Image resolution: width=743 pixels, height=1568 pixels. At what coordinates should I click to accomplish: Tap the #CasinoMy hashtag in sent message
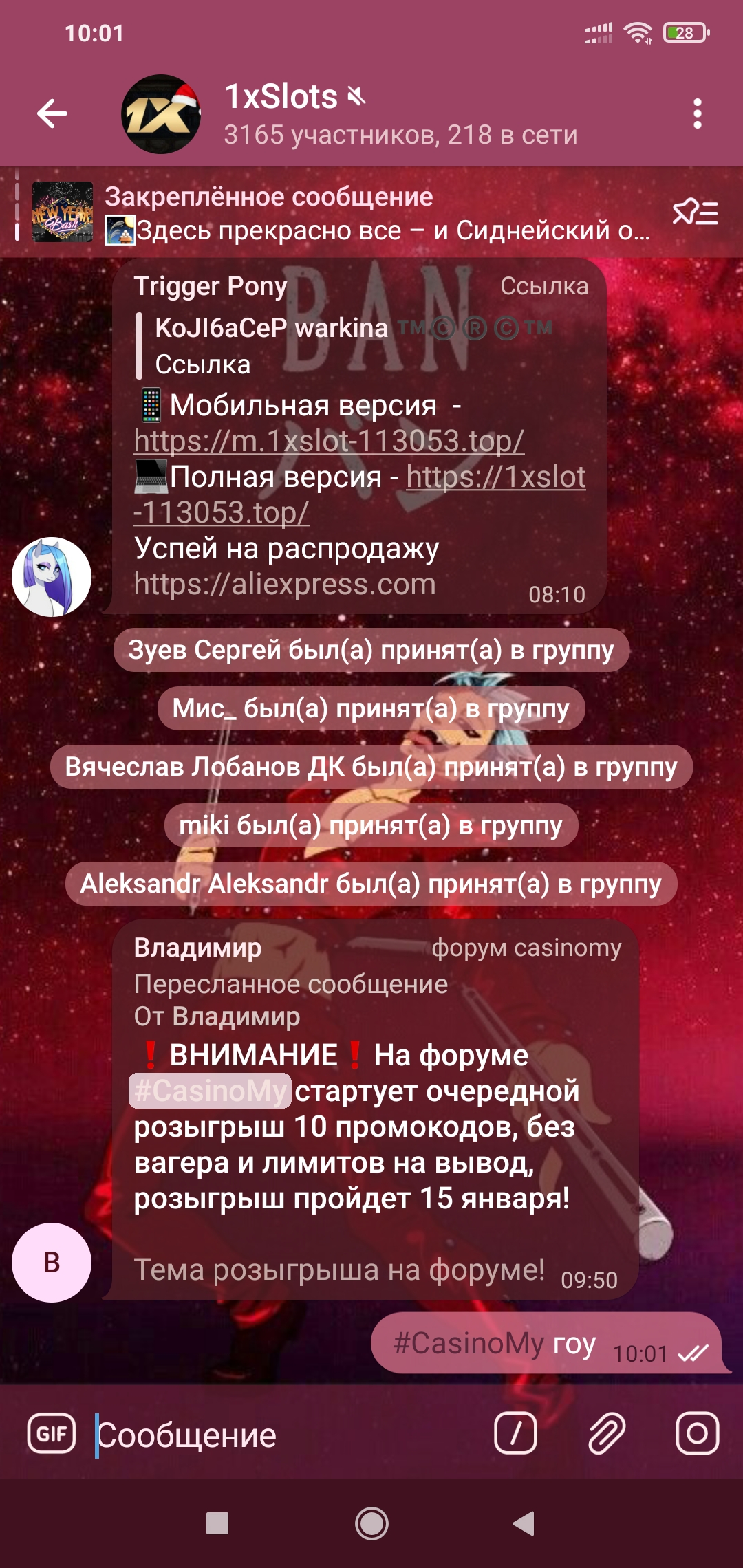click(468, 1342)
